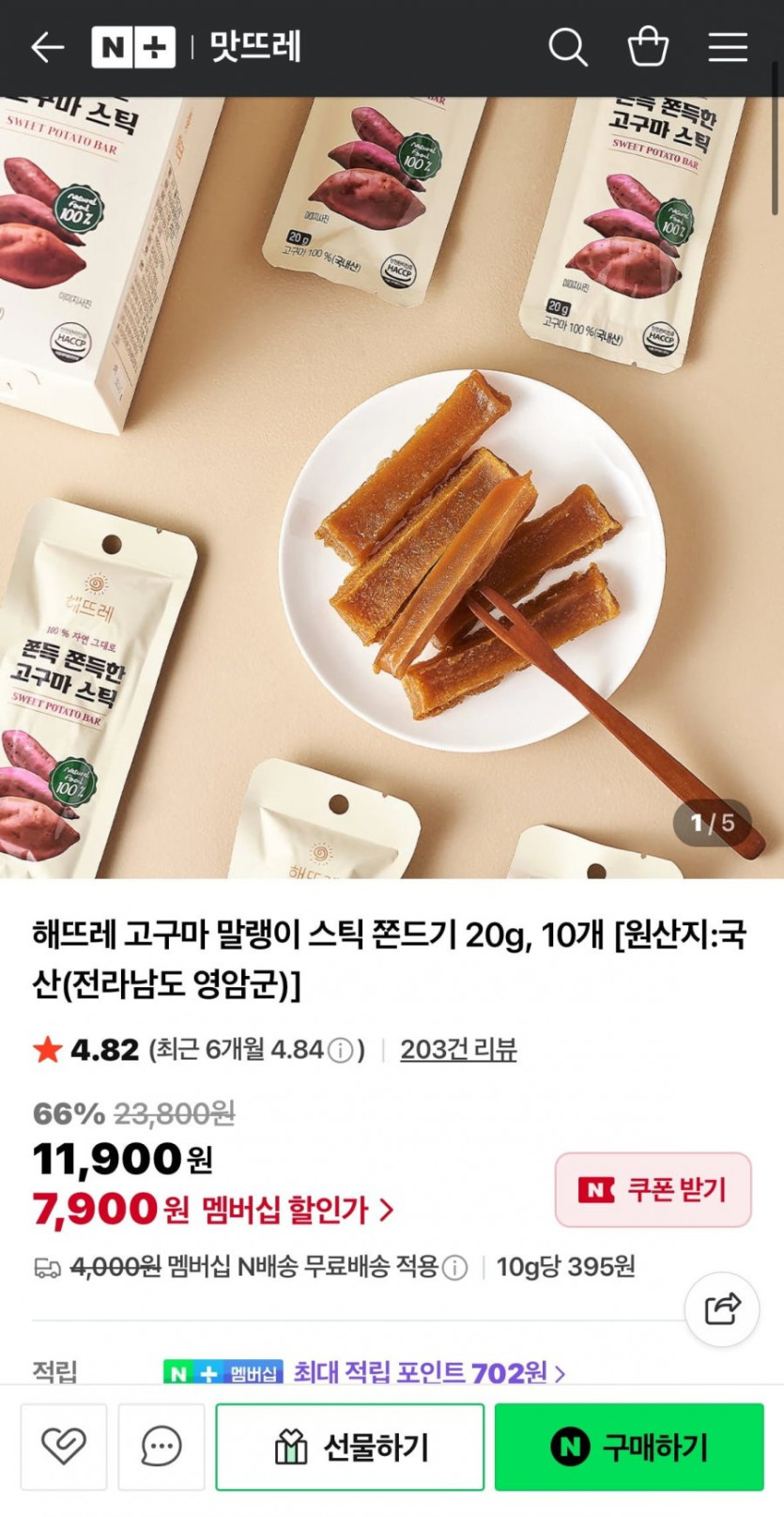Image resolution: width=784 pixels, height=1517 pixels.
Task: Get the coupon via 쿠폰 받기
Action: click(x=653, y=1190)
